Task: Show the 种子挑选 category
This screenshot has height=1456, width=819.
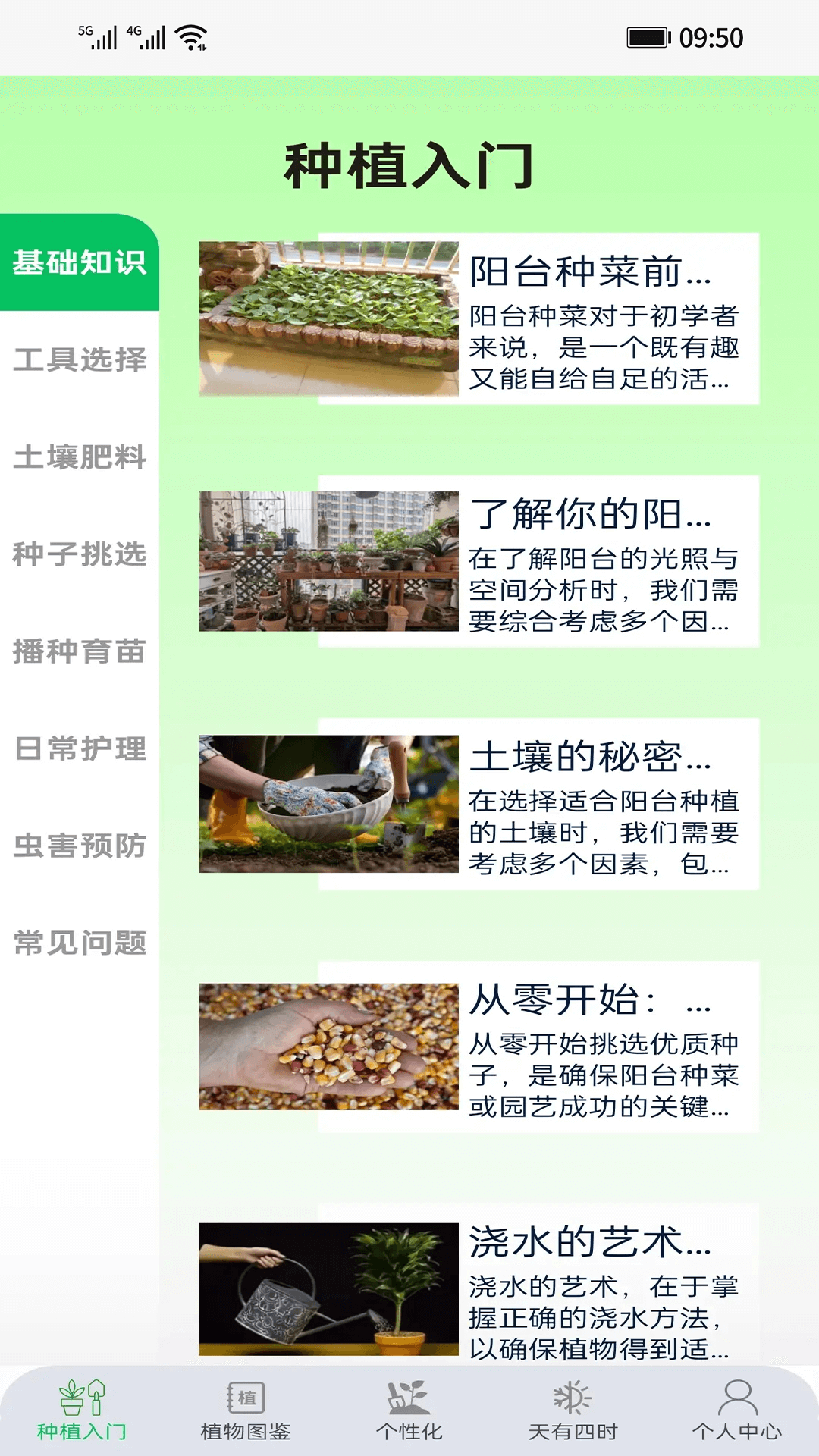Action: click(80, 554)
